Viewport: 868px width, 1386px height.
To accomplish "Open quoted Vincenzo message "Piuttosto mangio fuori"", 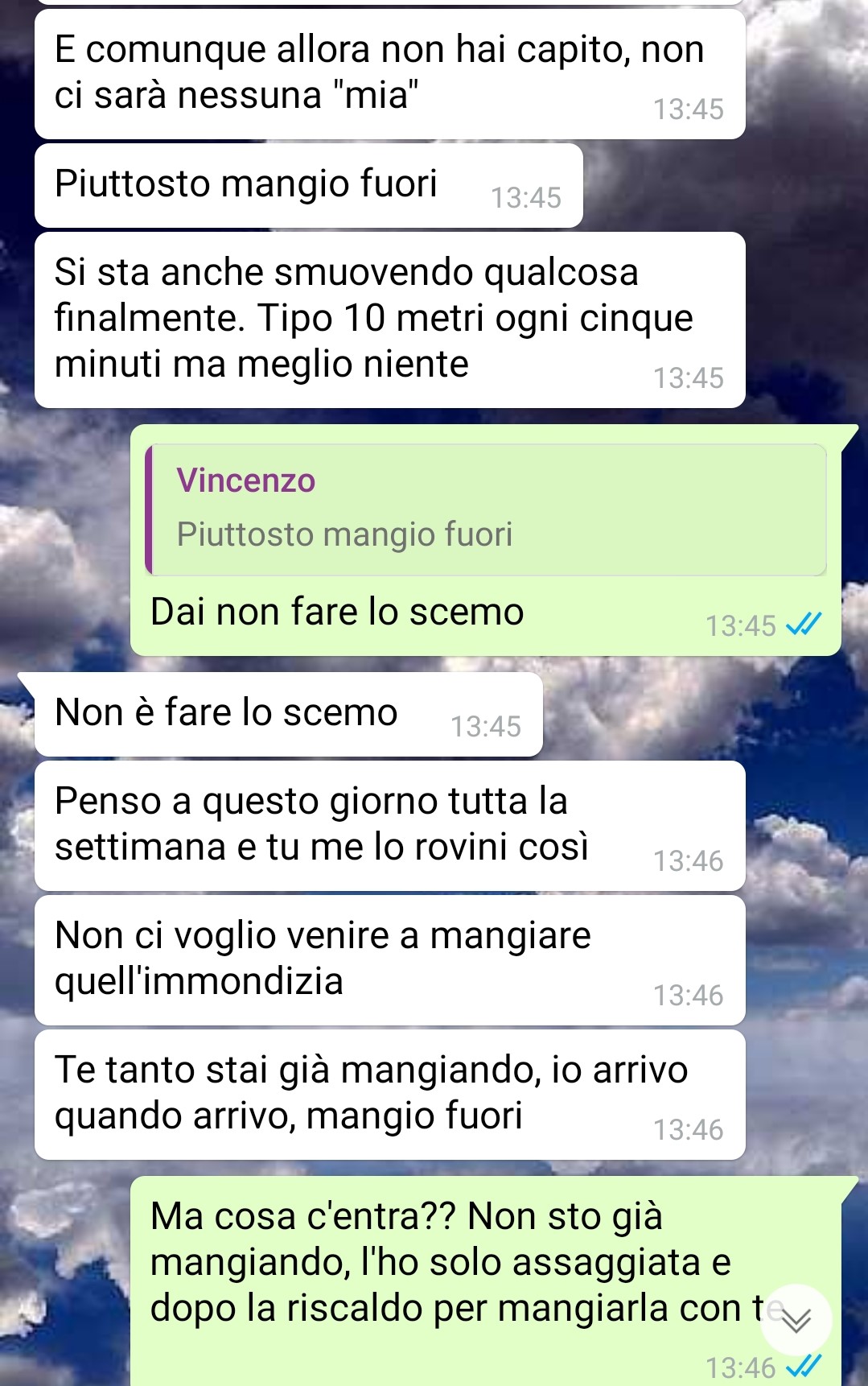I will pos(486,509).
